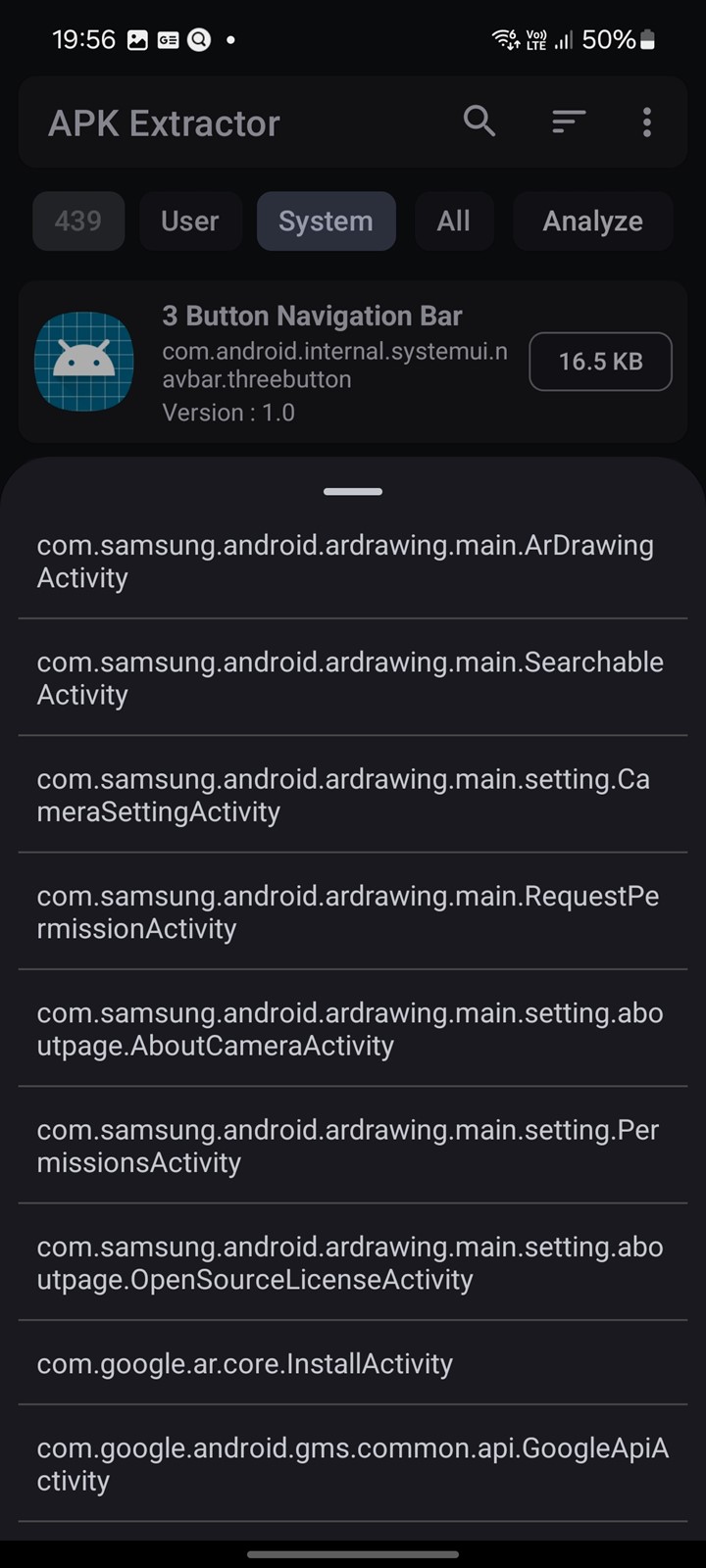This screenshot has height=1568, width=706.
Task: Open the 3 Button Navigation Bar app entry
Action: tap(353, 363)
